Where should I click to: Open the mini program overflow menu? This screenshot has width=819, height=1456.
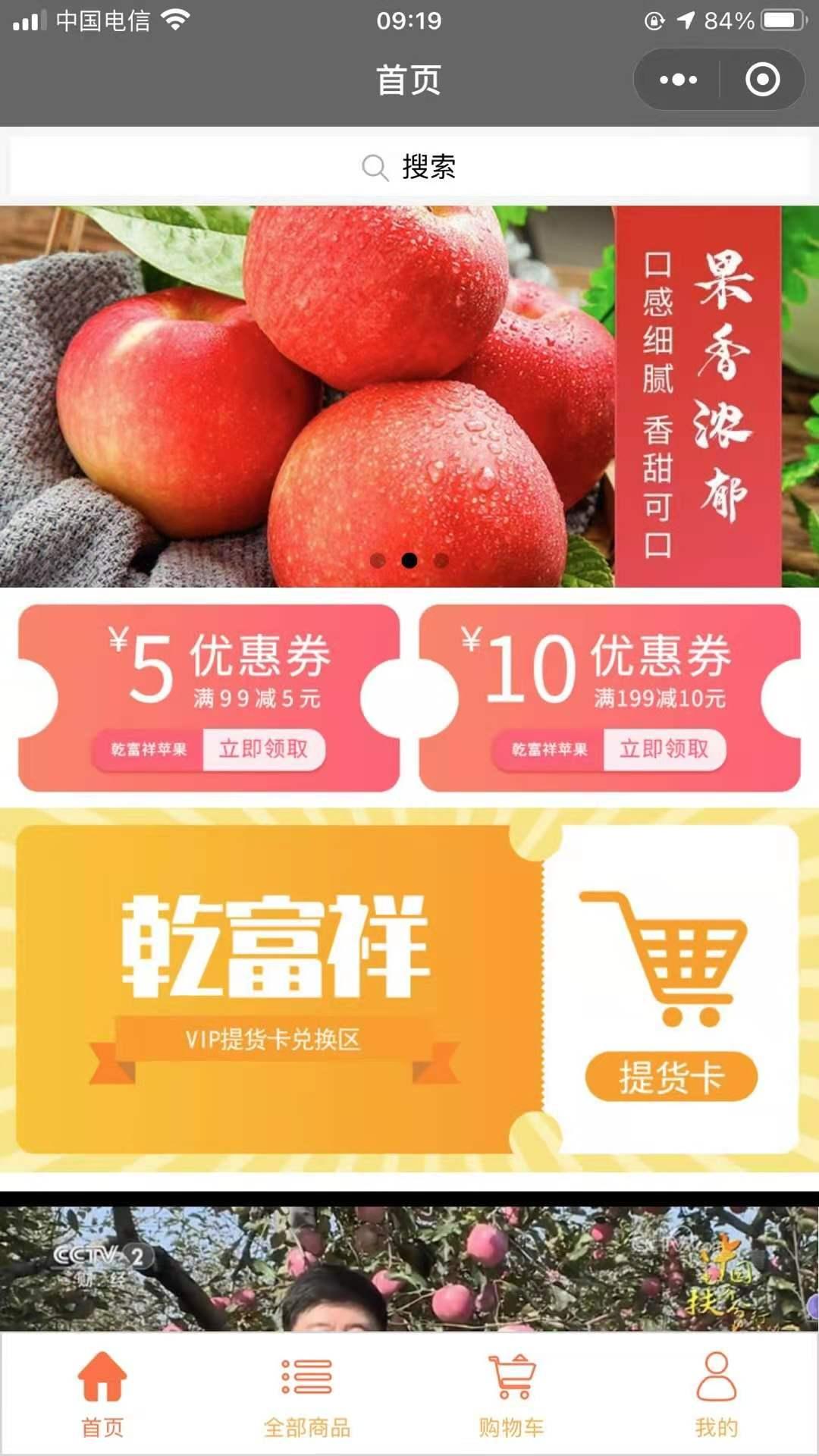pyautogui.click(x=678, y=80)
